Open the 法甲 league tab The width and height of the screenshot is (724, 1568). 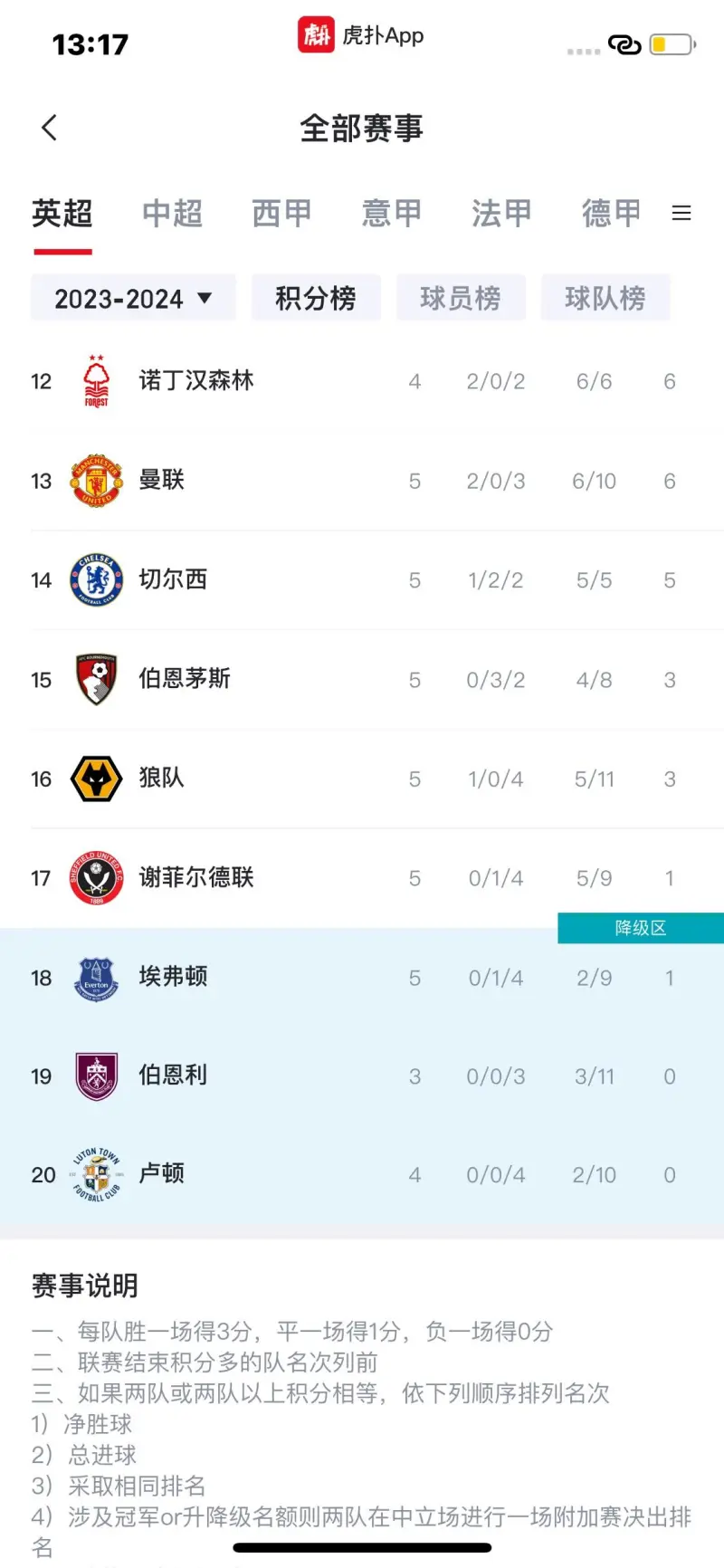501,214
